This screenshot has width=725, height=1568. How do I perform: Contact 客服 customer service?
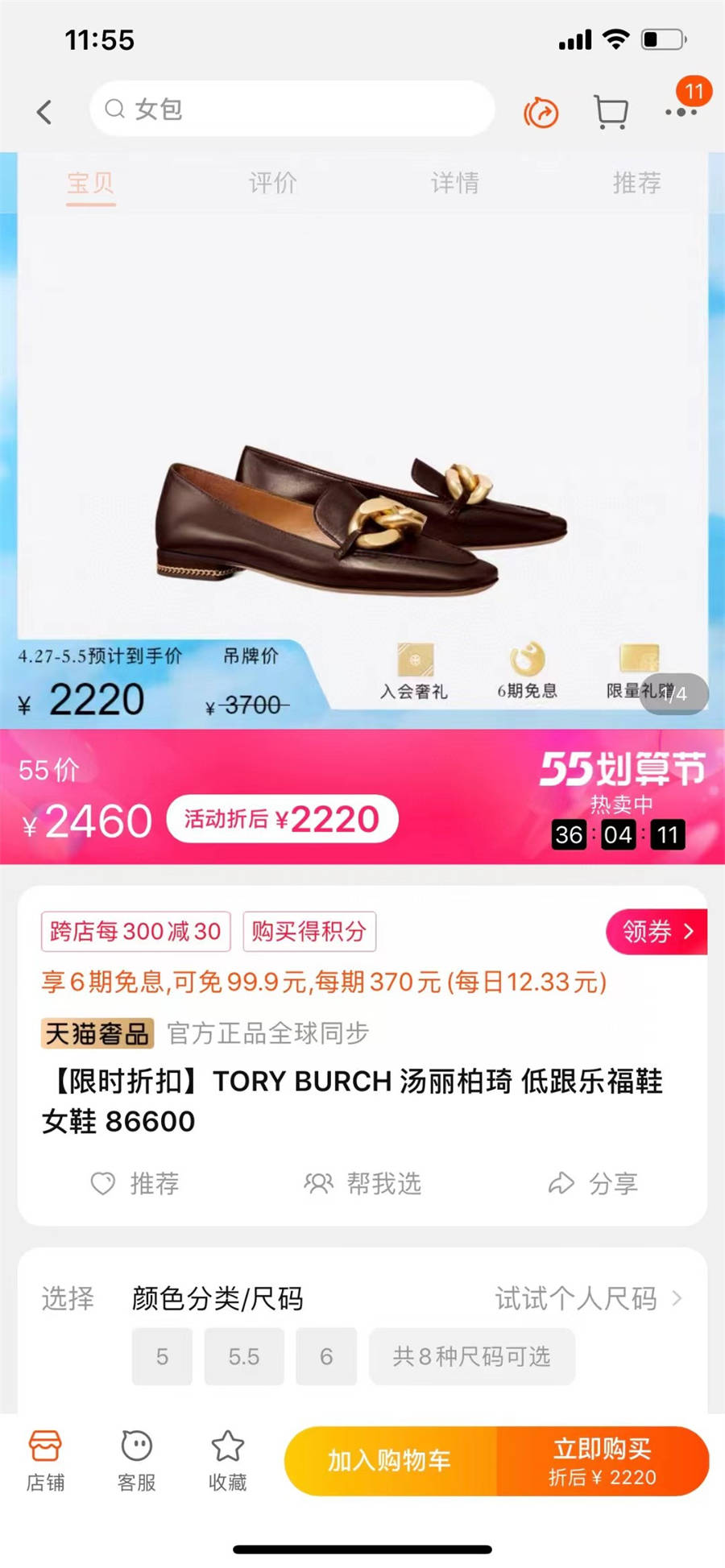coord(136,1461)
